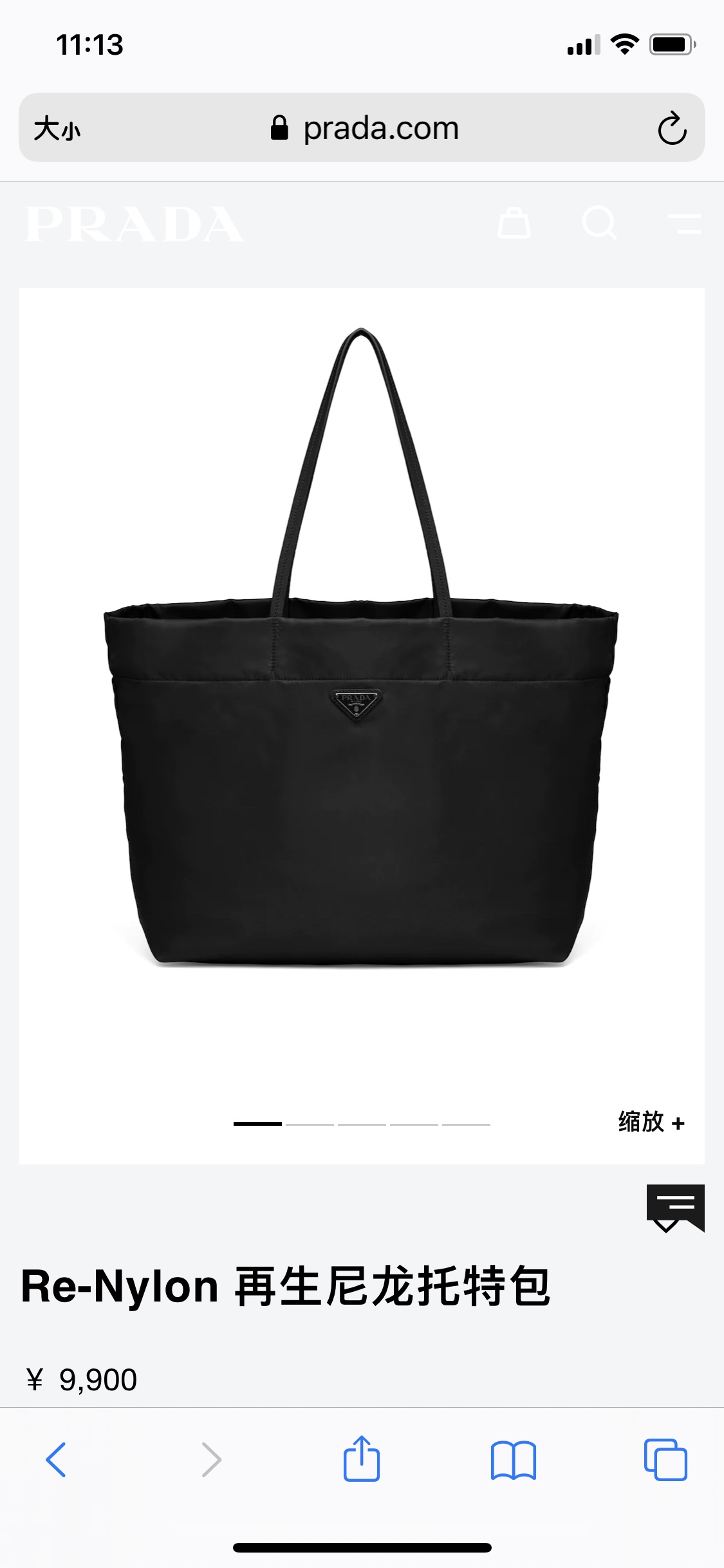
Task: Open the shopping bag icon
Action: [514, 224]
